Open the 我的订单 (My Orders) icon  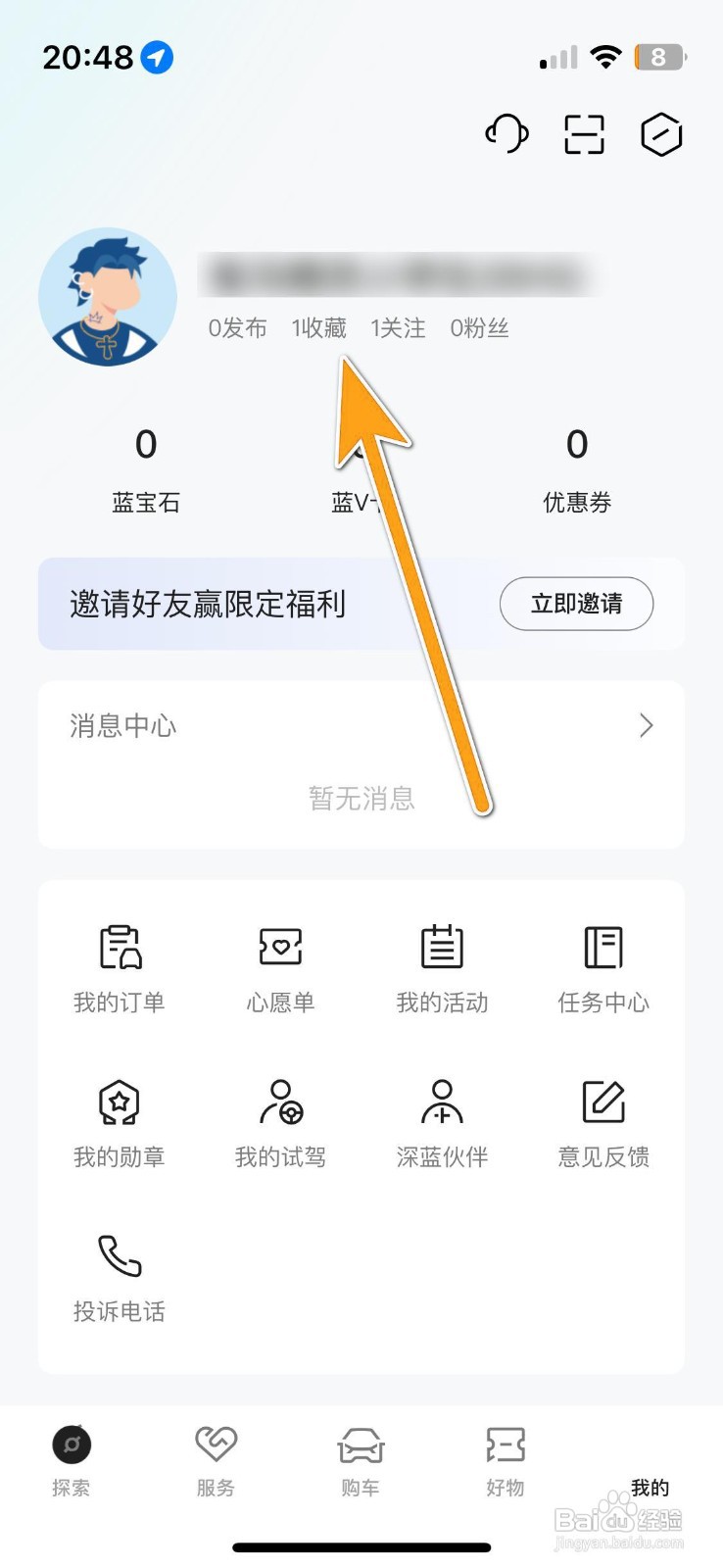(x=119, y=965)
